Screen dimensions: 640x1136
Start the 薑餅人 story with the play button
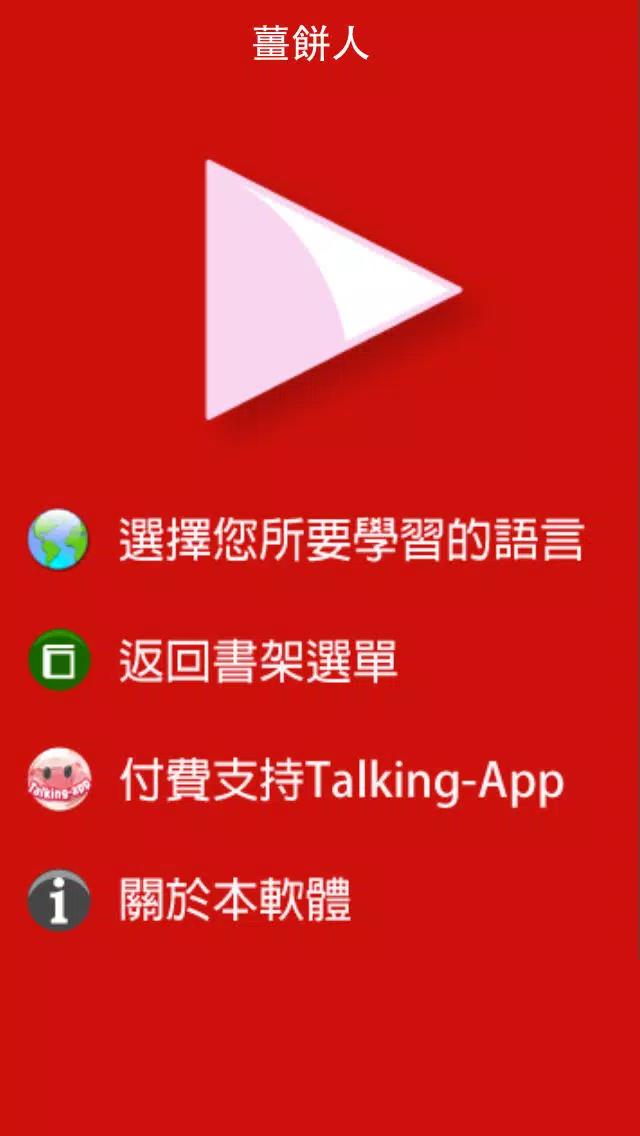[333, 289]
